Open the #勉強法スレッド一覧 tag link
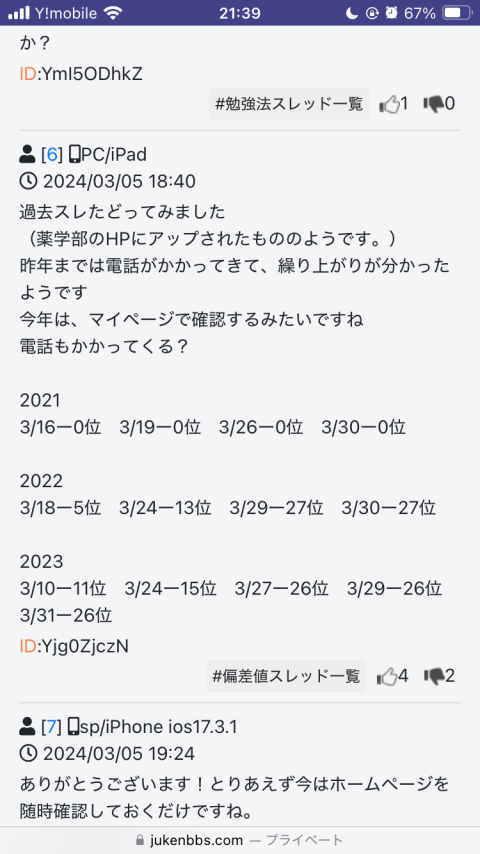This screenshot has width=480, height=854. click(x=289, y=104)
